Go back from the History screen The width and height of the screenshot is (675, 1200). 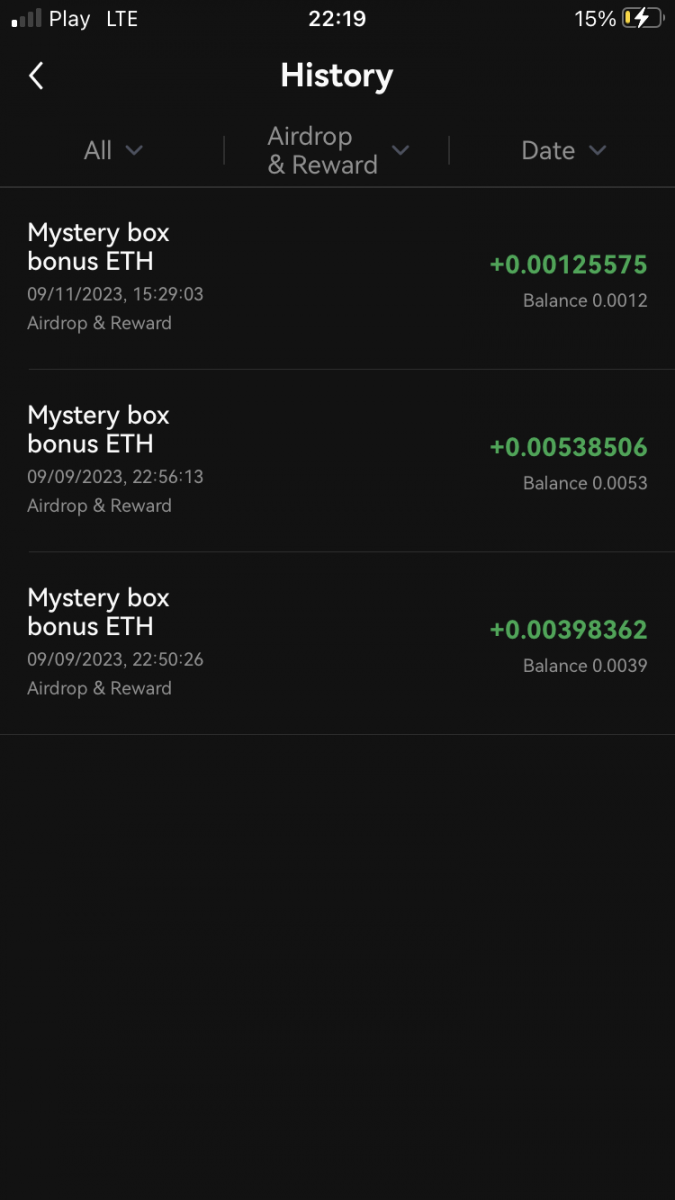pos(36,76)
